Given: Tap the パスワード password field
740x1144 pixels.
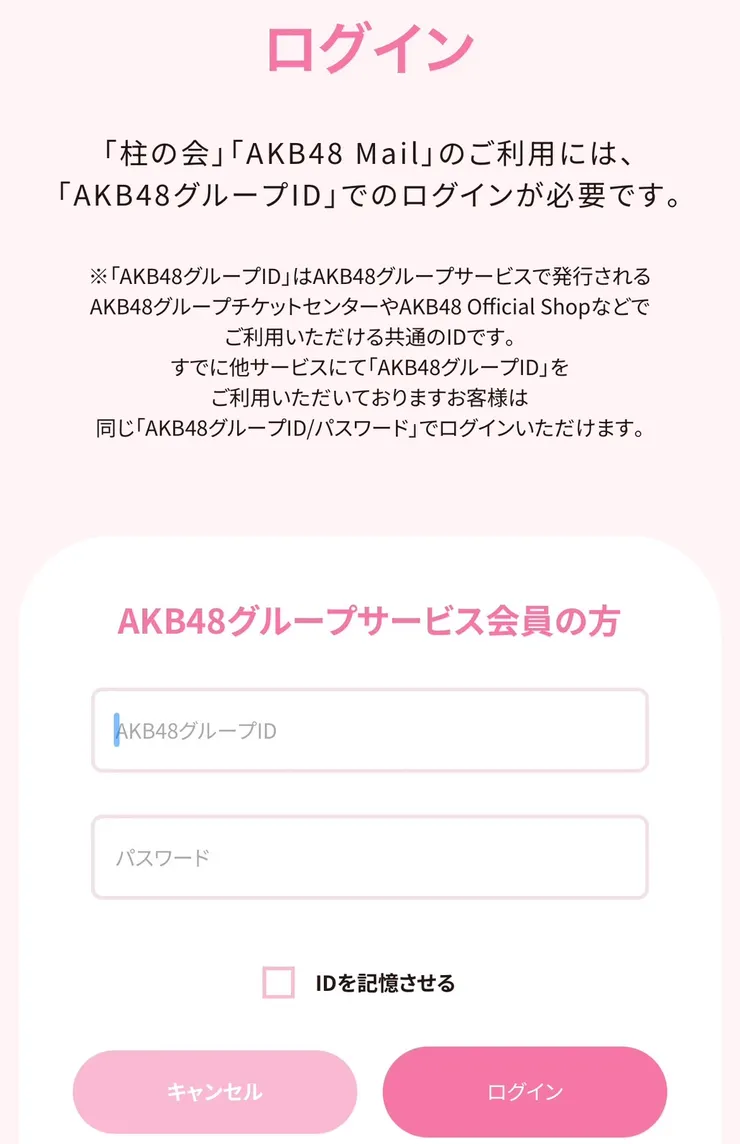Looking at the screenshot, I should (x=370, y=857).
